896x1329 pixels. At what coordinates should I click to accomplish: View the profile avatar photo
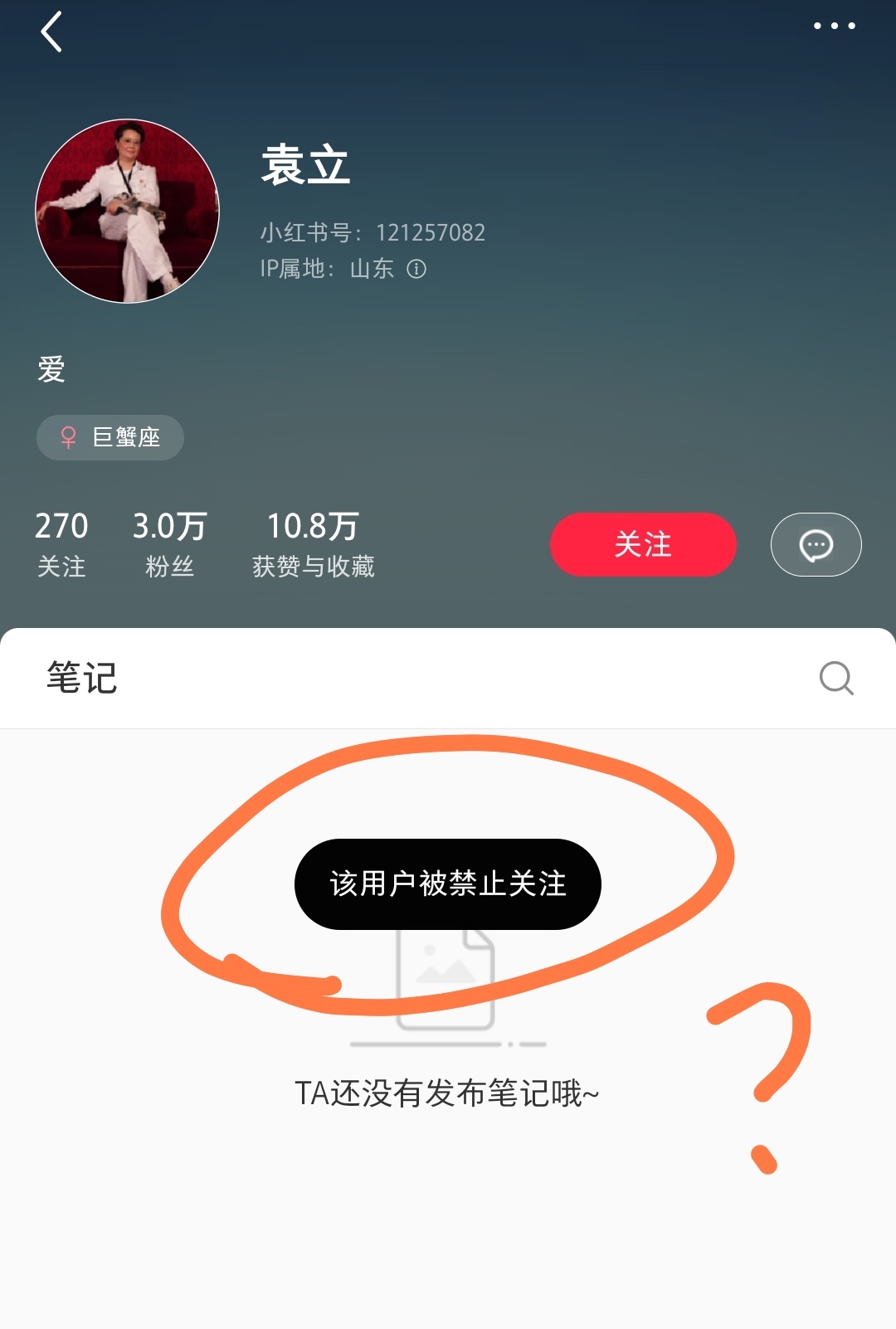click(x=127, y=212)
